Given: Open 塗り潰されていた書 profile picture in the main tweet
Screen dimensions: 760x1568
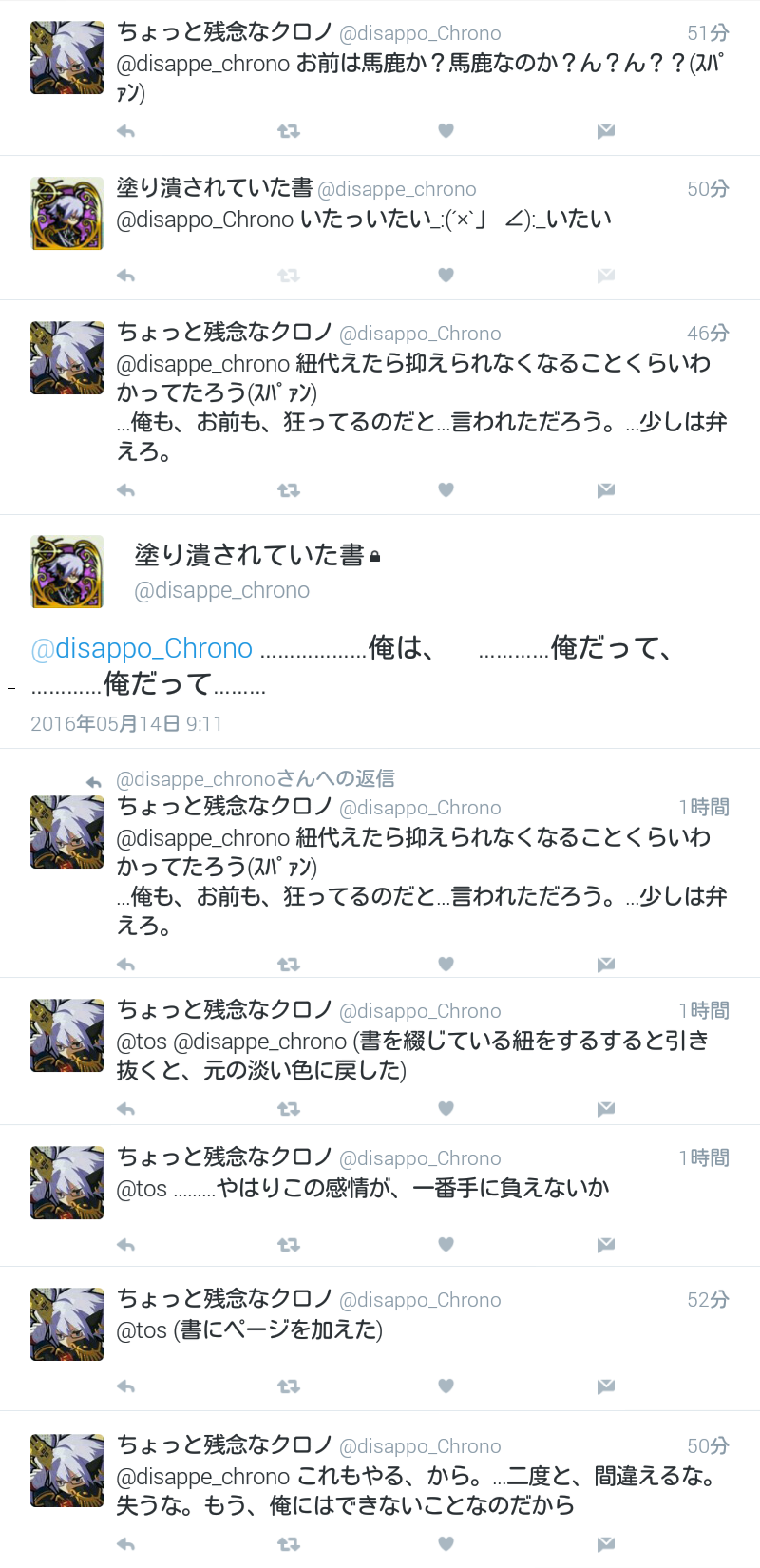Looking at the screenshot, I should click(66, 571).
